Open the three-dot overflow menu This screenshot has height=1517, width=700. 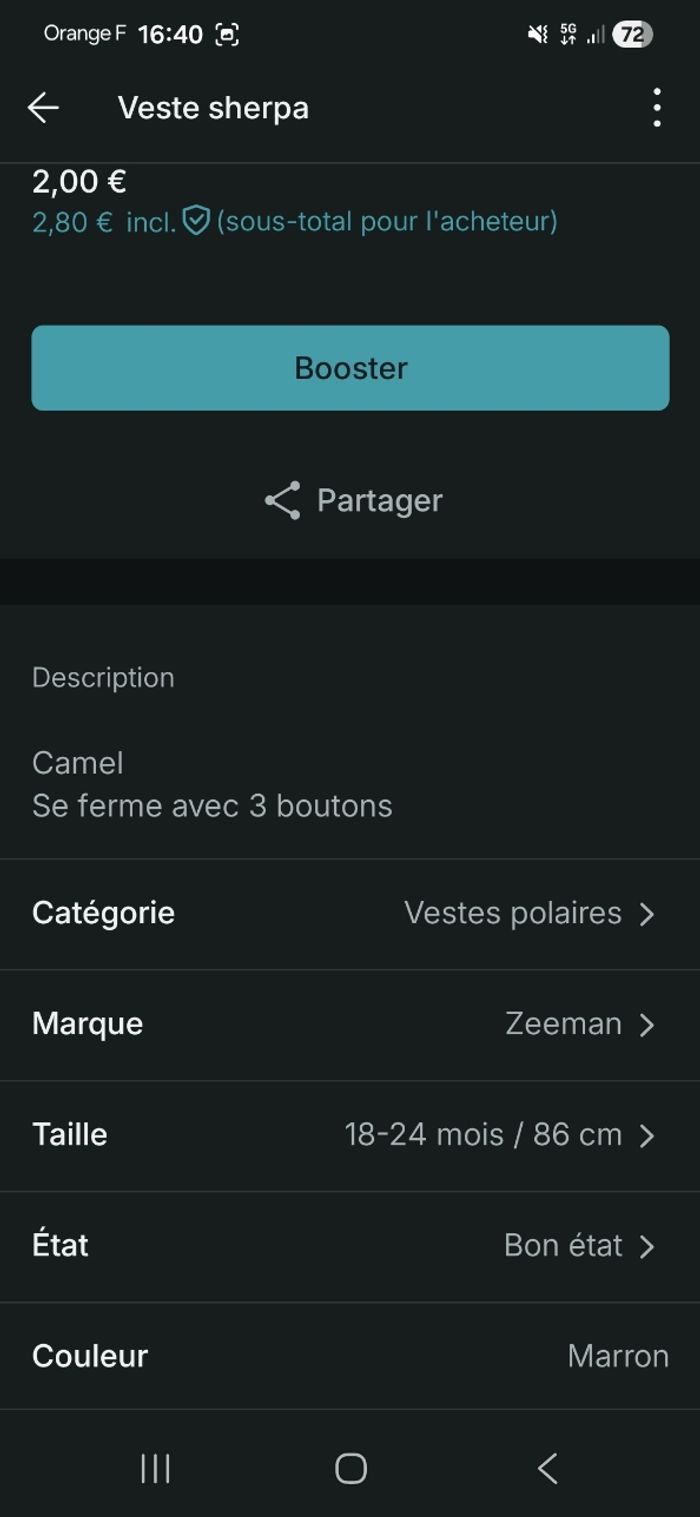coord(656,108)
